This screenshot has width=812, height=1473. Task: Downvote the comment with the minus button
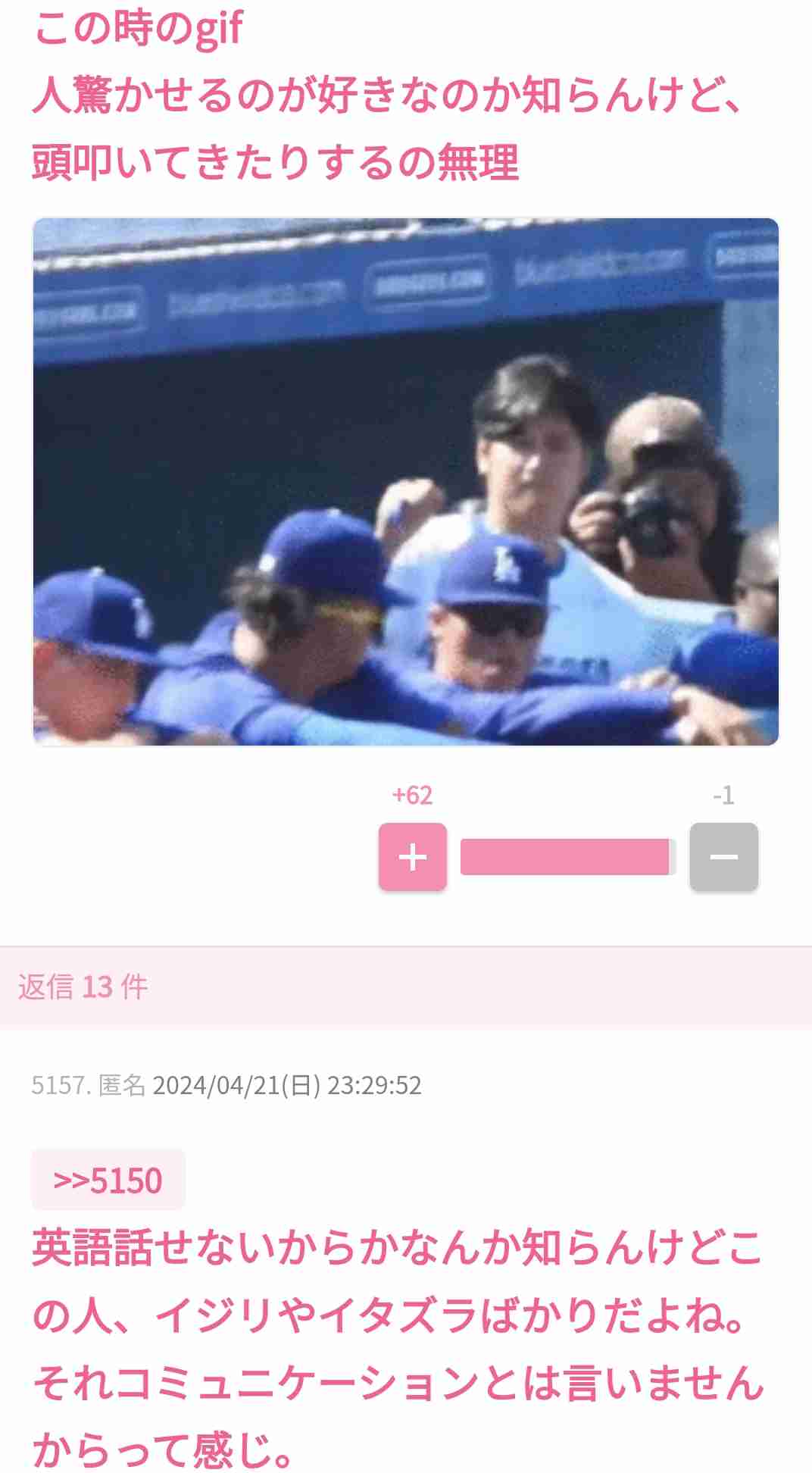(723, 857)
